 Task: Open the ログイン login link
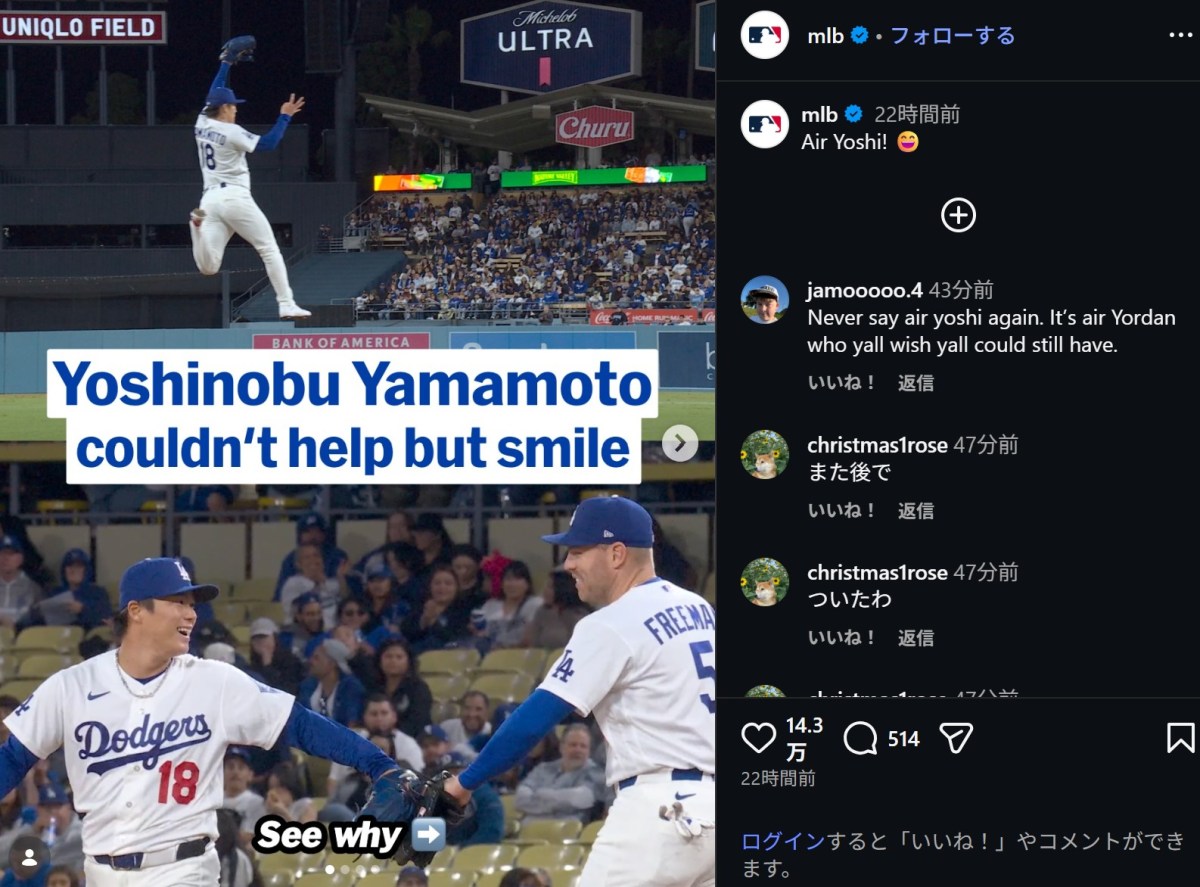pos(769,842)
